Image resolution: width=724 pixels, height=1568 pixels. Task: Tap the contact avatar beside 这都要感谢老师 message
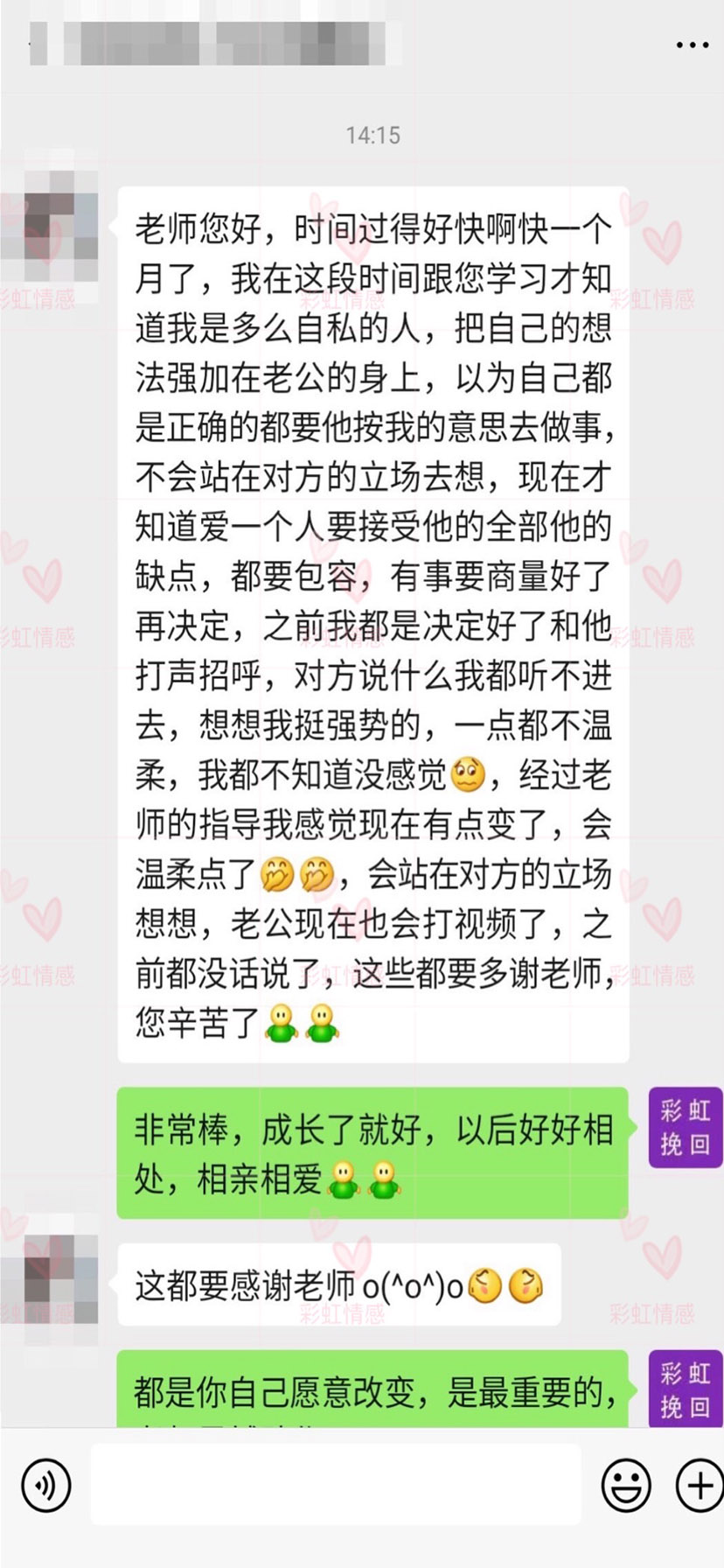click(51, 1280)
